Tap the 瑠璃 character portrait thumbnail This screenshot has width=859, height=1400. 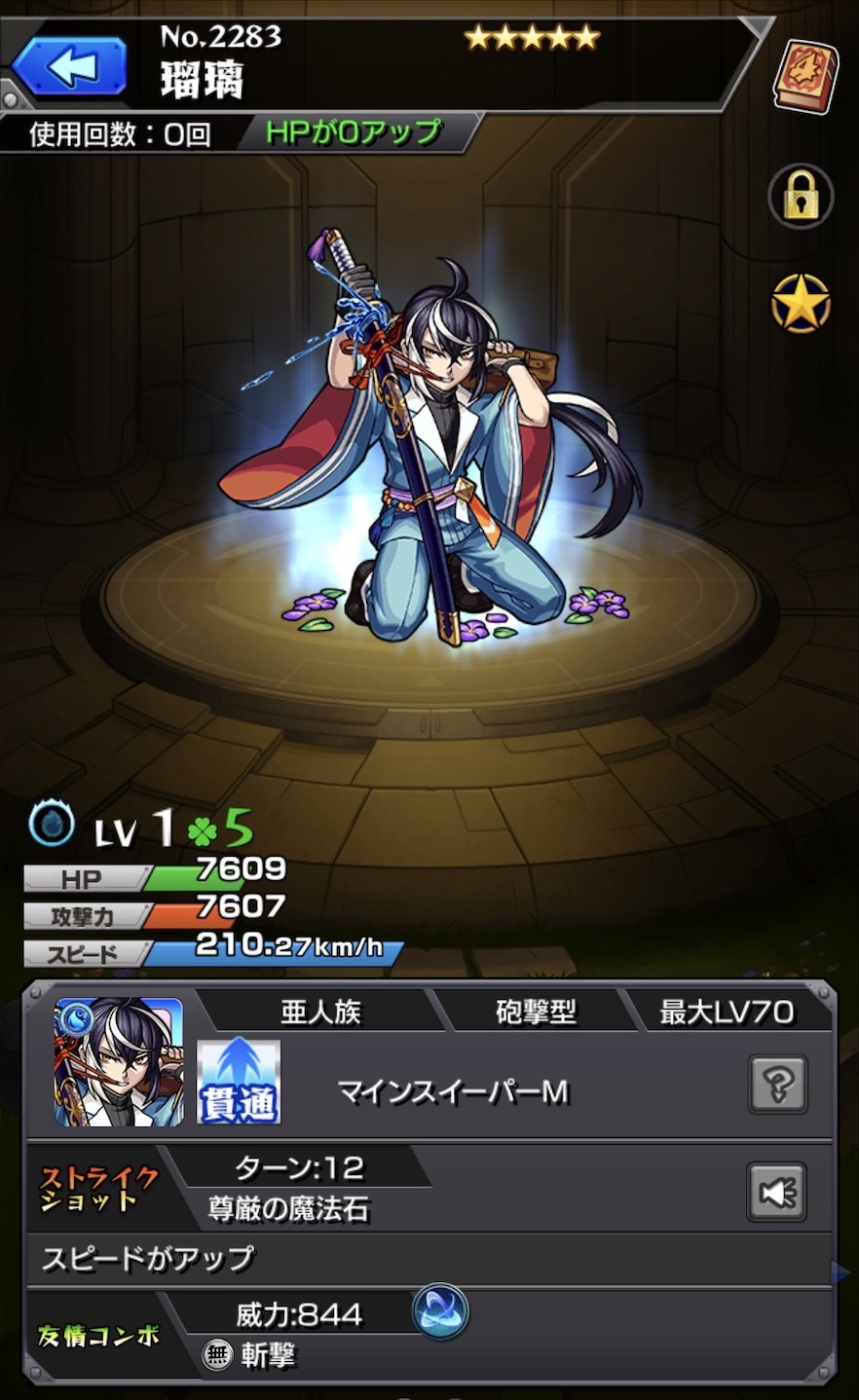click(119, 1062)
